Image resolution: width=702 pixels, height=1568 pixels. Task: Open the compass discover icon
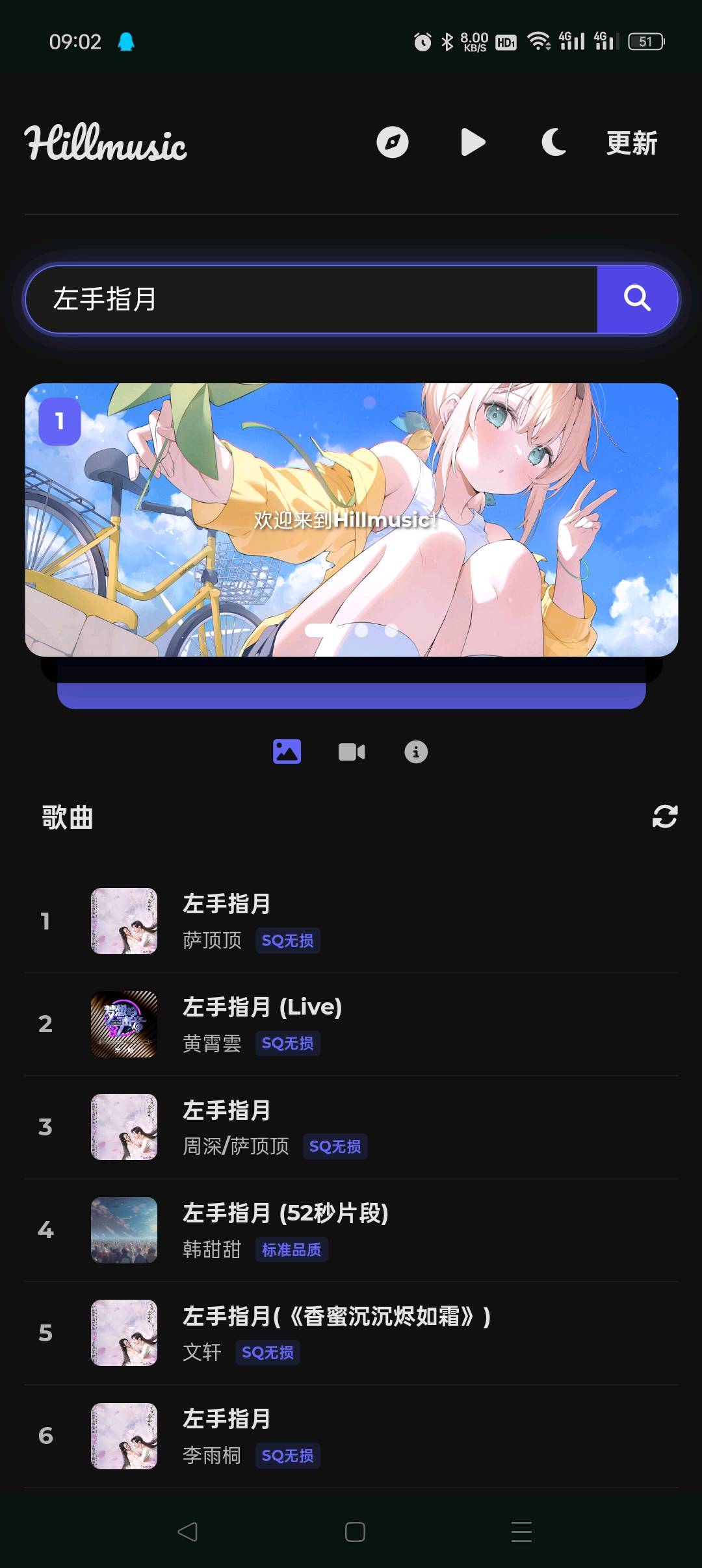click(393, 142)
